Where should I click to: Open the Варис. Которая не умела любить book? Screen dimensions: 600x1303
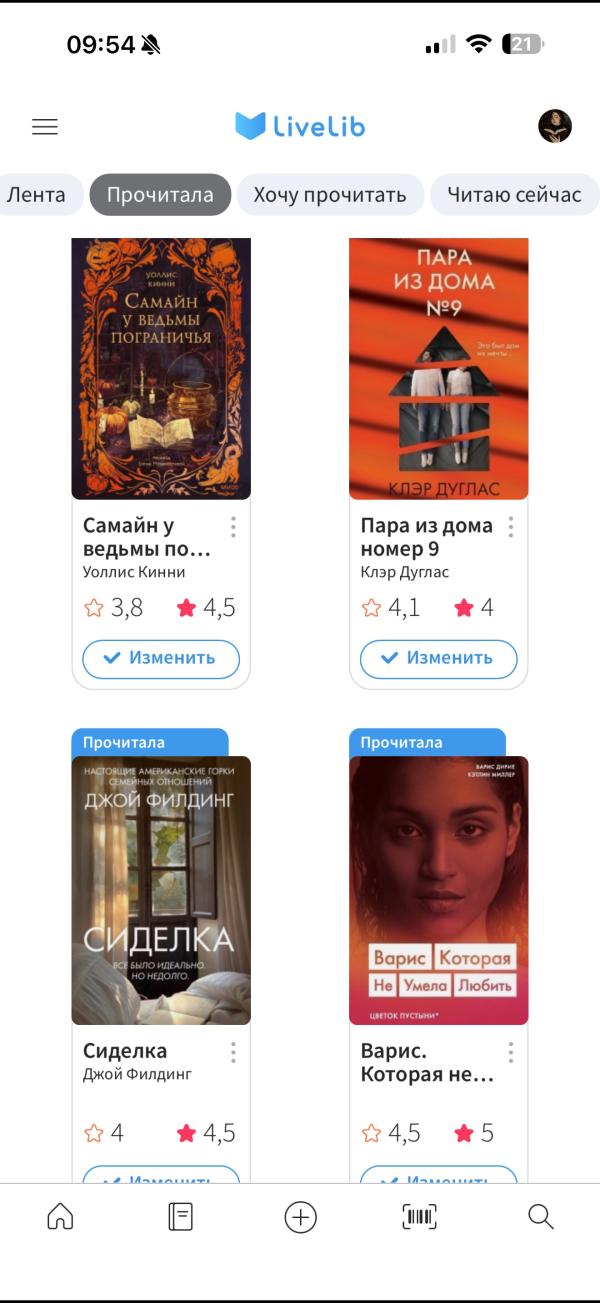[x=438, y=890]
